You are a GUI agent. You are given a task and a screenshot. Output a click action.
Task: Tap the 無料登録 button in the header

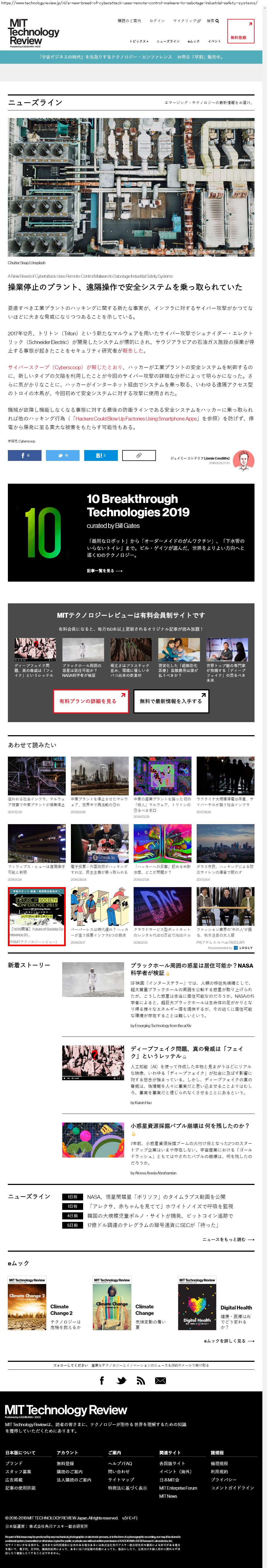click(240, 31)
